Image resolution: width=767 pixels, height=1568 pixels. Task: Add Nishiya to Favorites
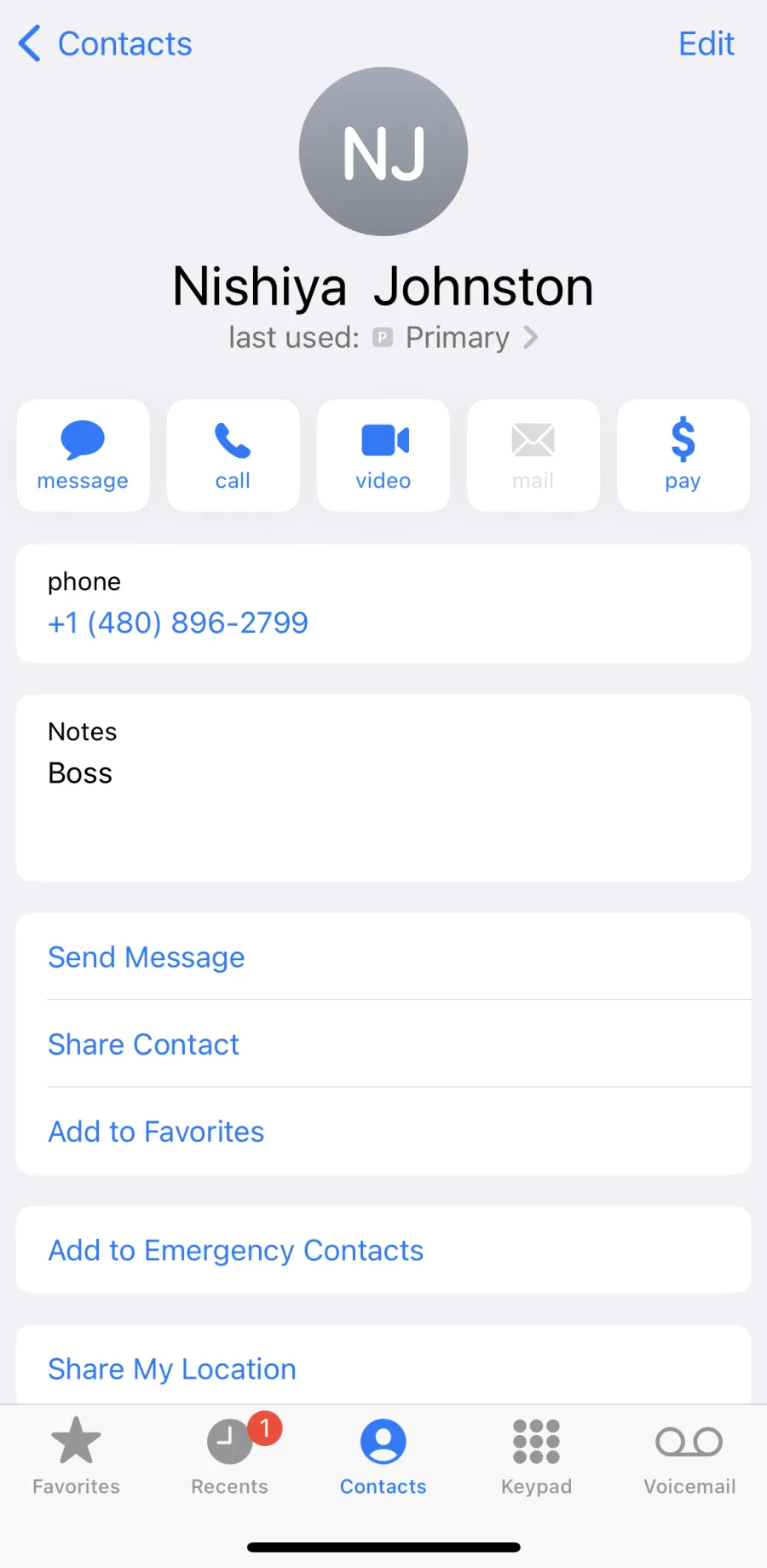pyautogui.click(x=383, y=1131)
